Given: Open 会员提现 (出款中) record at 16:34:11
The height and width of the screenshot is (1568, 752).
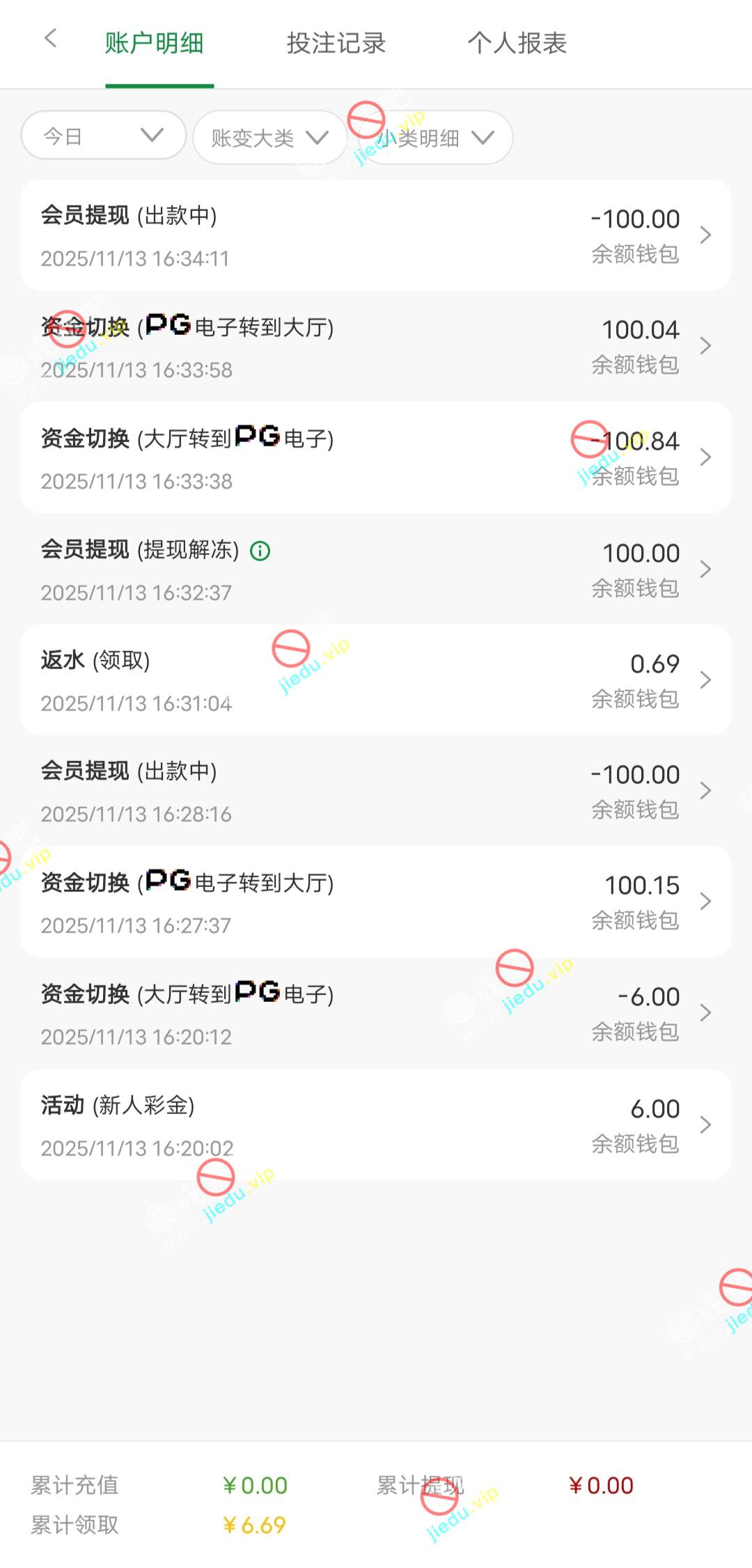Looking at the screenshot, I should pos(375,235).
